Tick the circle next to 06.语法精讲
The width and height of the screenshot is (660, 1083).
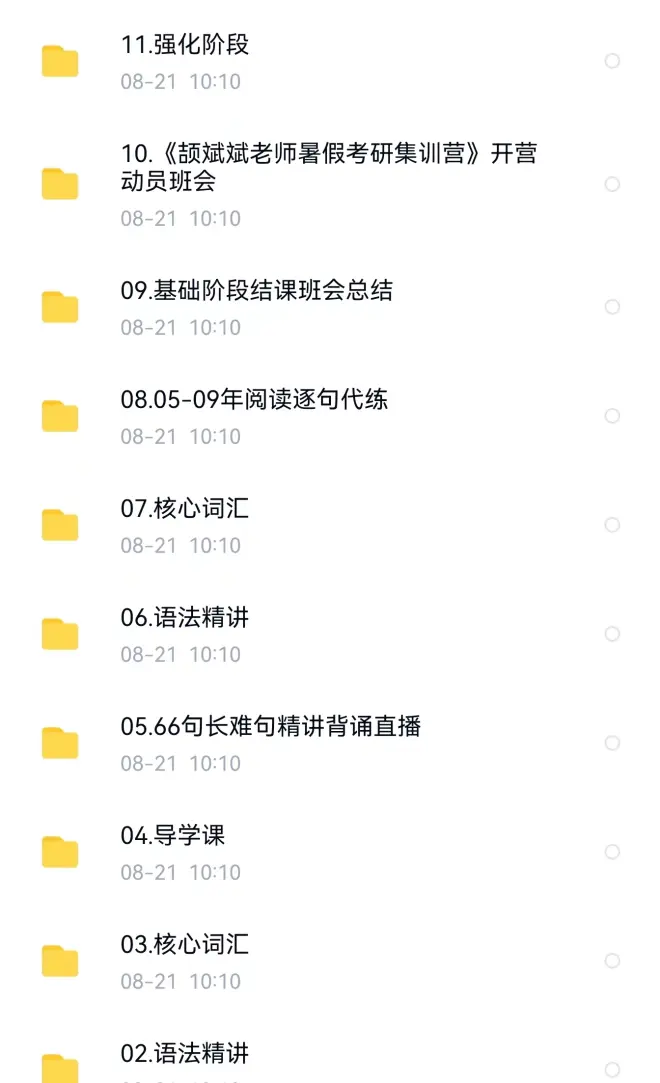(612, 634)
